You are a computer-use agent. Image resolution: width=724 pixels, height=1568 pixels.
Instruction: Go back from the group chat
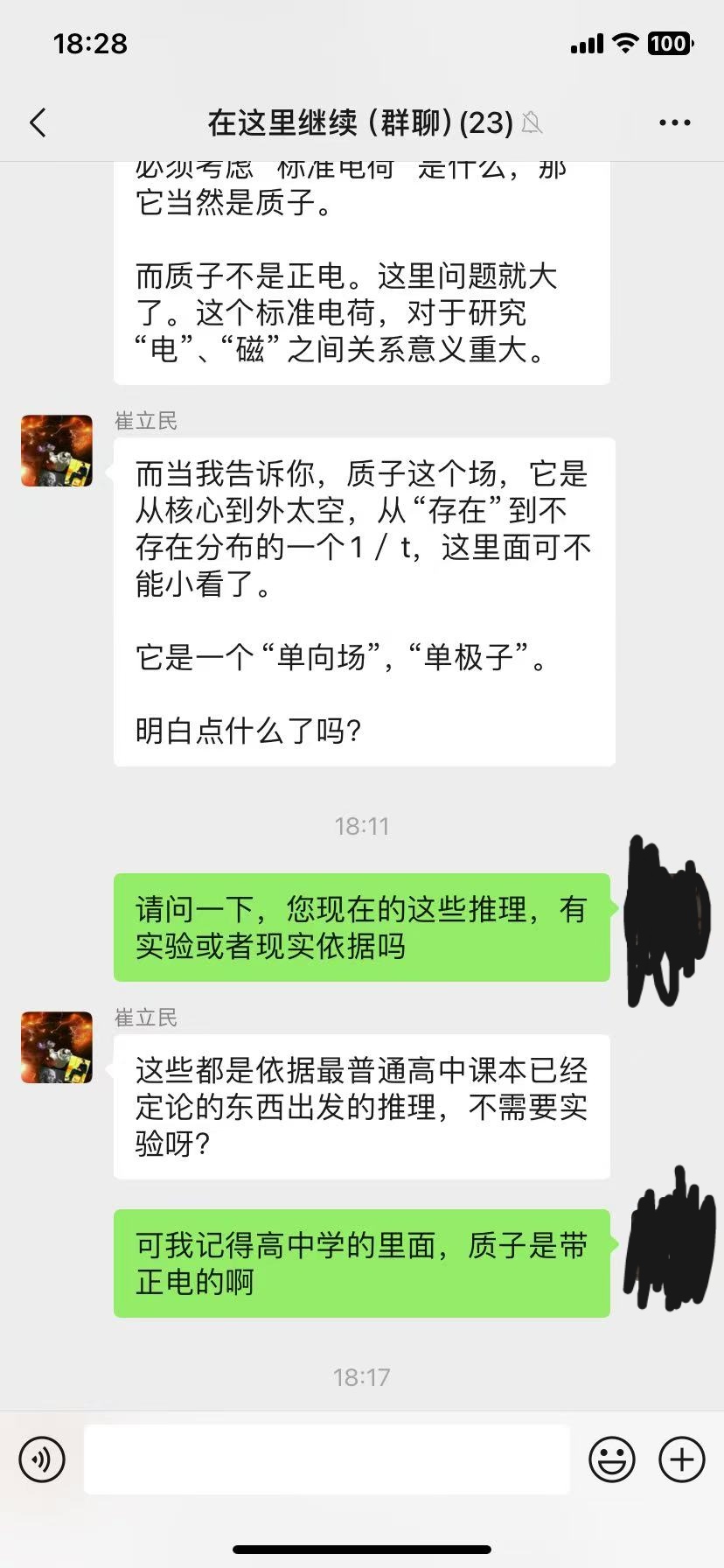point(38,123)
